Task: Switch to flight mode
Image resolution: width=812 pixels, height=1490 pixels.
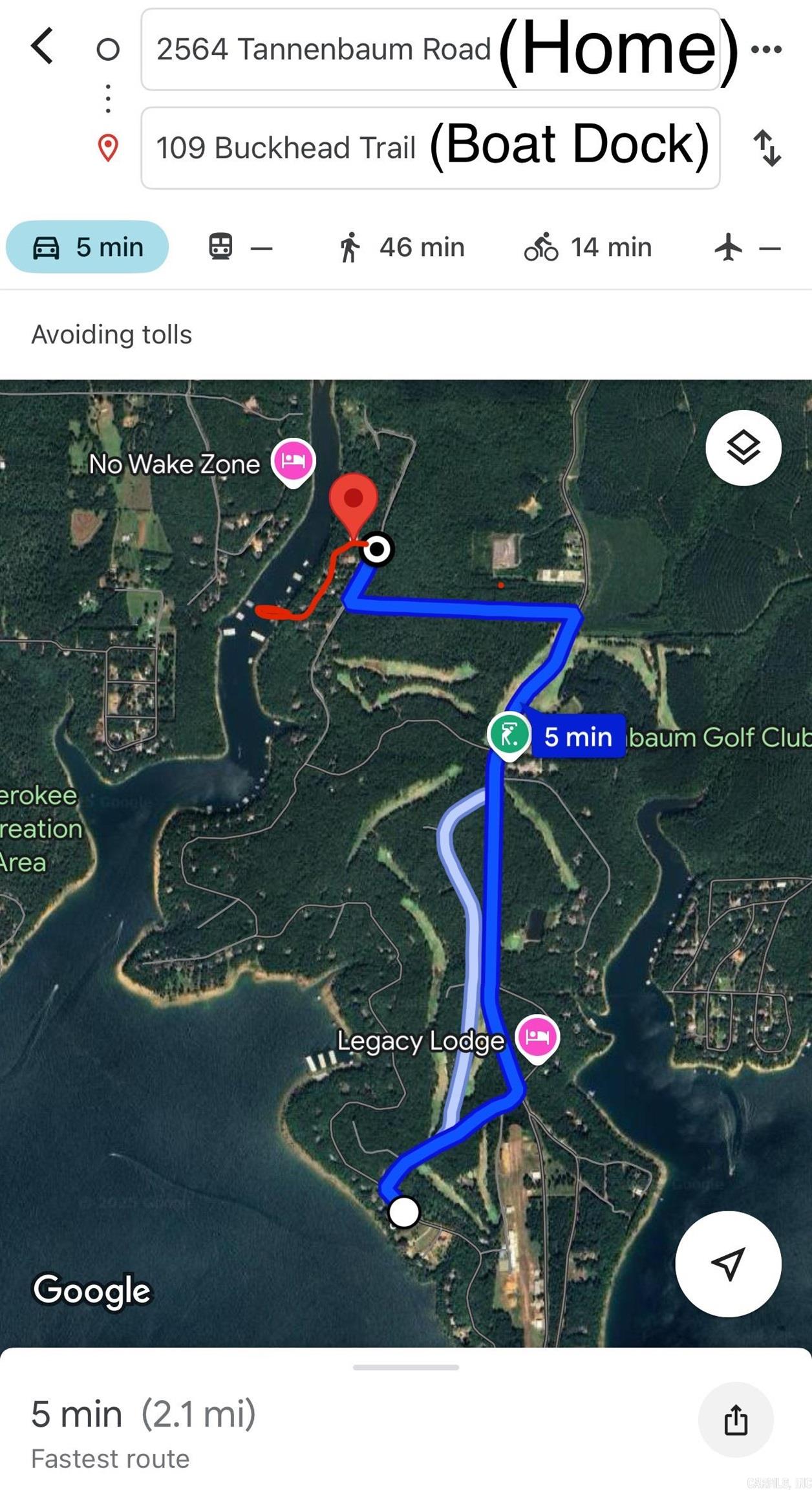Action: (x=747, y=247)
